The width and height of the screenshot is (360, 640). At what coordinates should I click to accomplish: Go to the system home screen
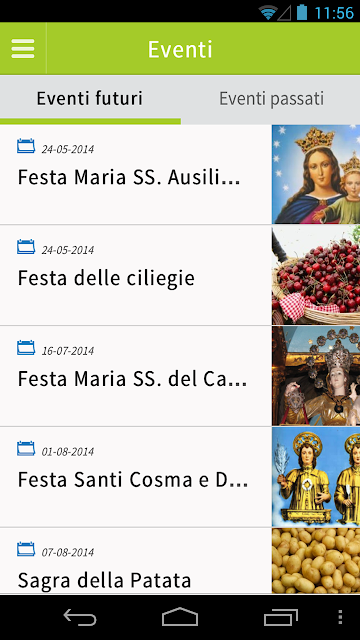180,617
